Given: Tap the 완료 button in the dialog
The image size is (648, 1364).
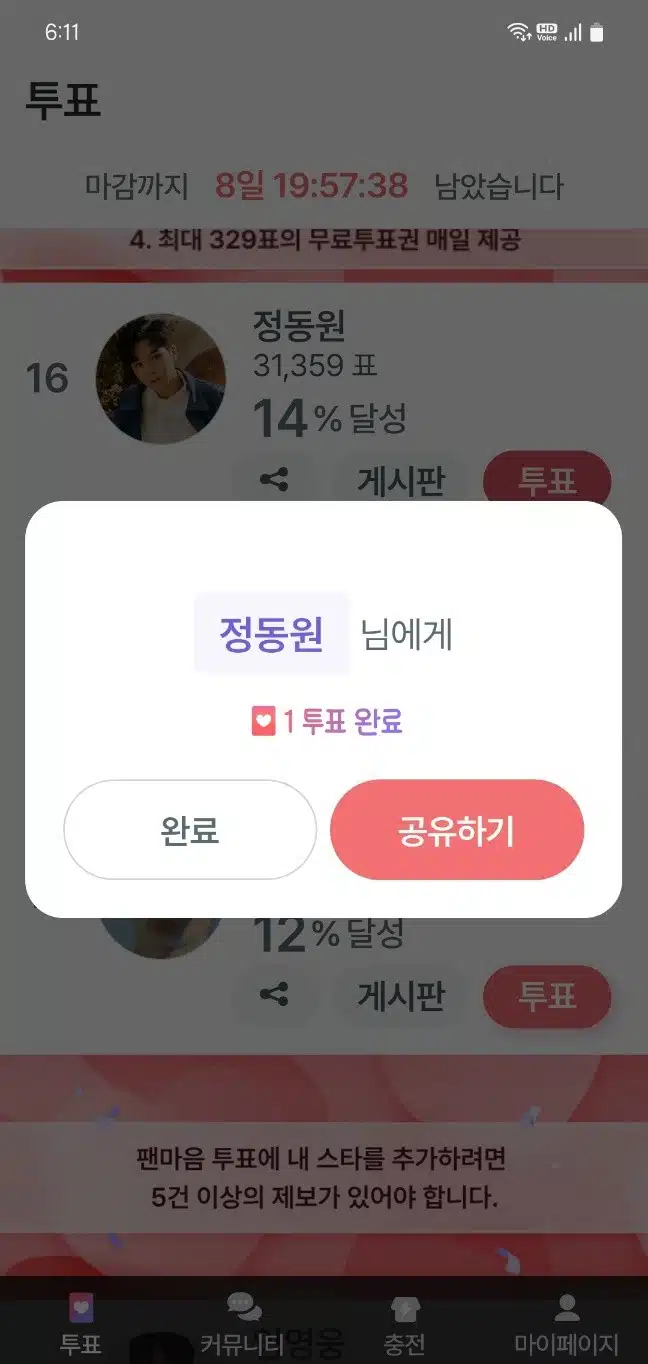Looking at the screenshot, I should [190, 830].
